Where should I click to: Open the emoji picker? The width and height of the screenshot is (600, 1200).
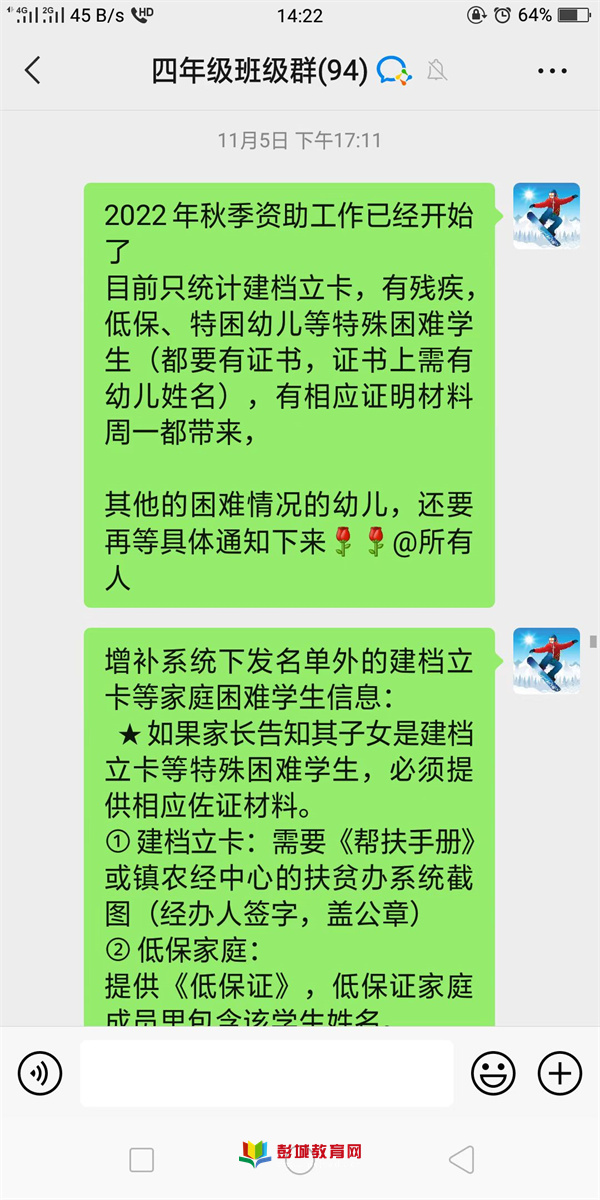pyautogui.click(x=493, y=1074)
